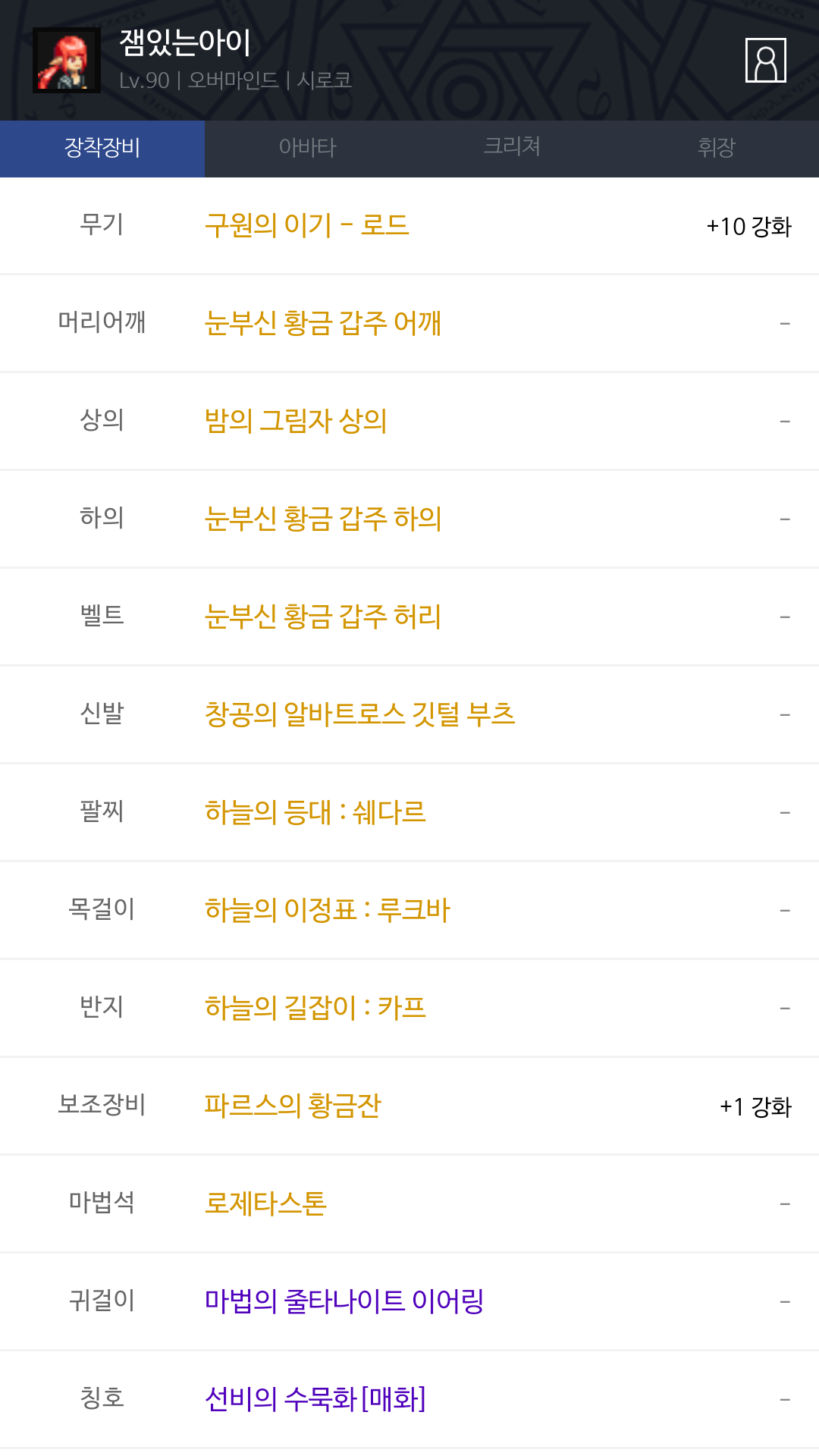Select the 장착장비 tab
This screenshot has height=1456, width=819.
pos(102,148)
